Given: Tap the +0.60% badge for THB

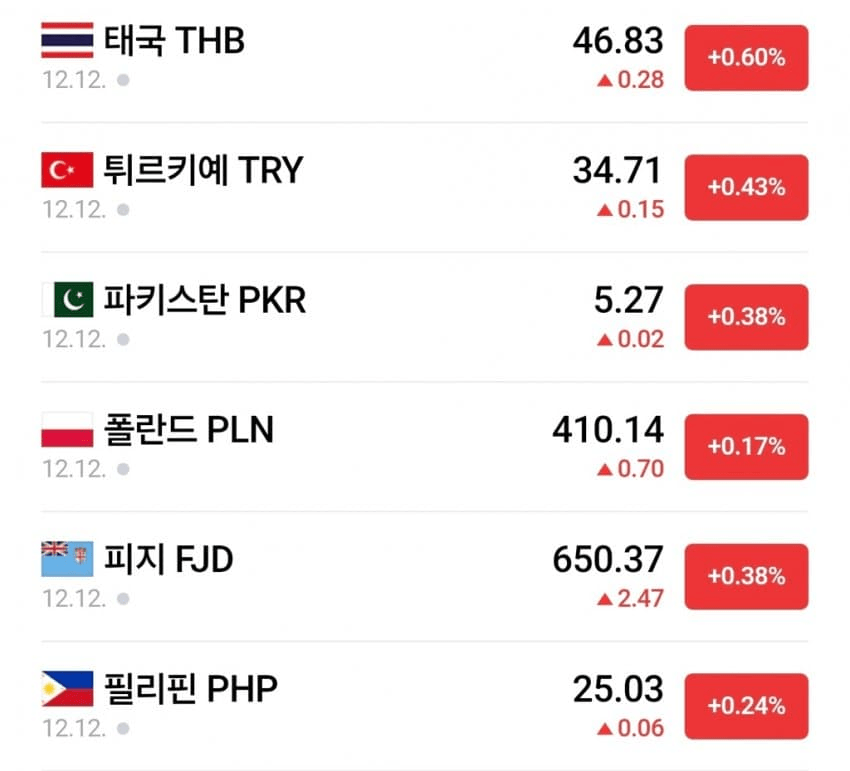Looking at the screenshot, I should pos(745,58).
